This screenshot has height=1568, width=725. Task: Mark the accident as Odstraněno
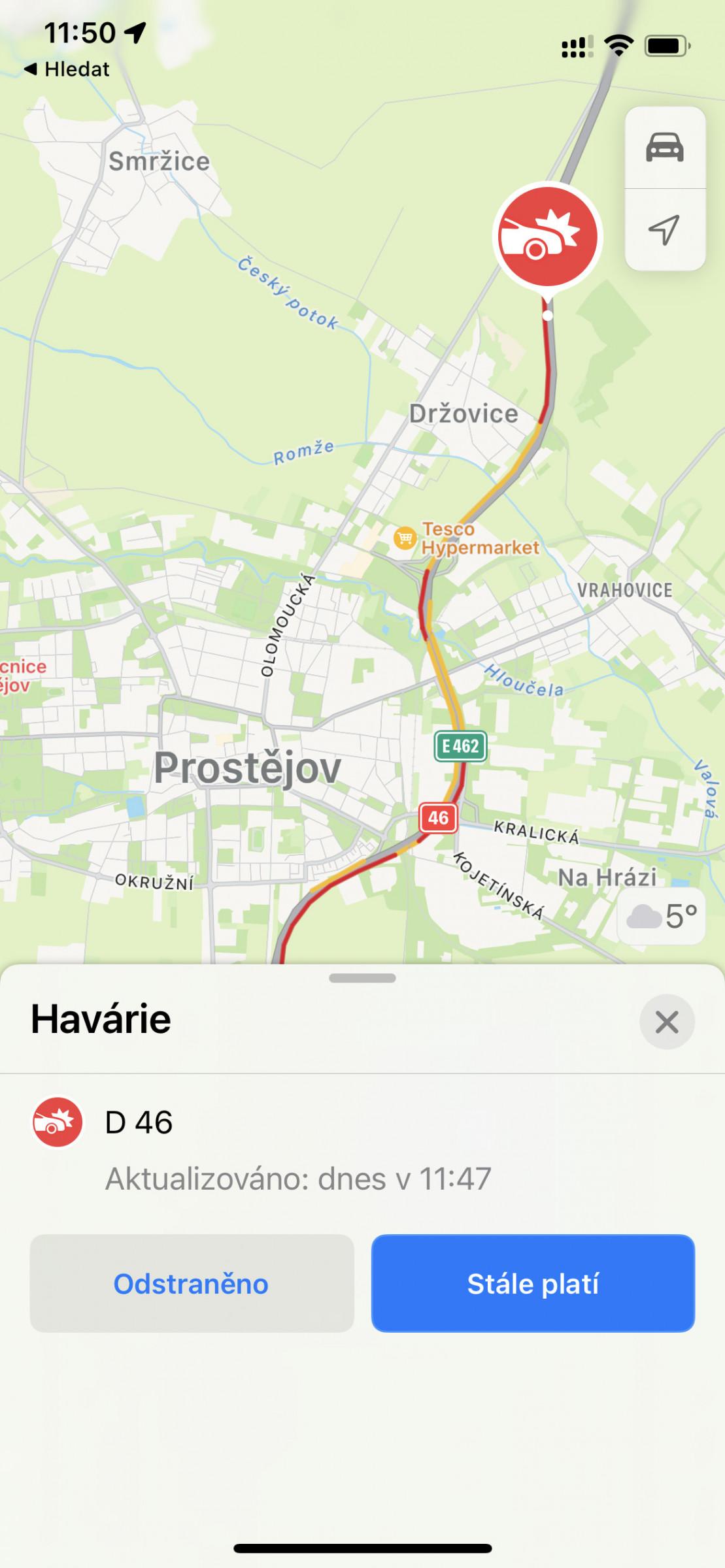coord(192,1283)
